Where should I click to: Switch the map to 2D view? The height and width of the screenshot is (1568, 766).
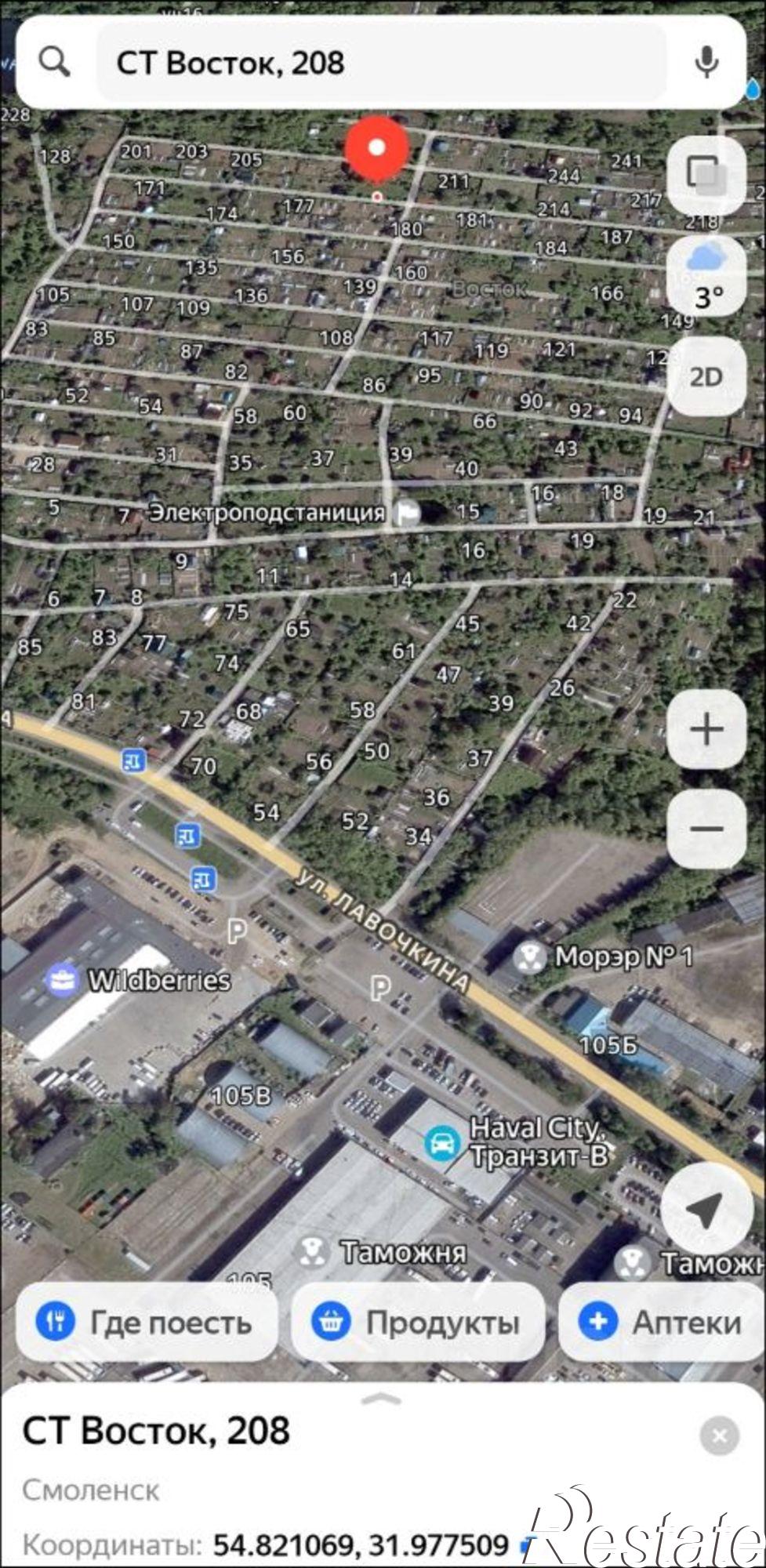[706, 377]
